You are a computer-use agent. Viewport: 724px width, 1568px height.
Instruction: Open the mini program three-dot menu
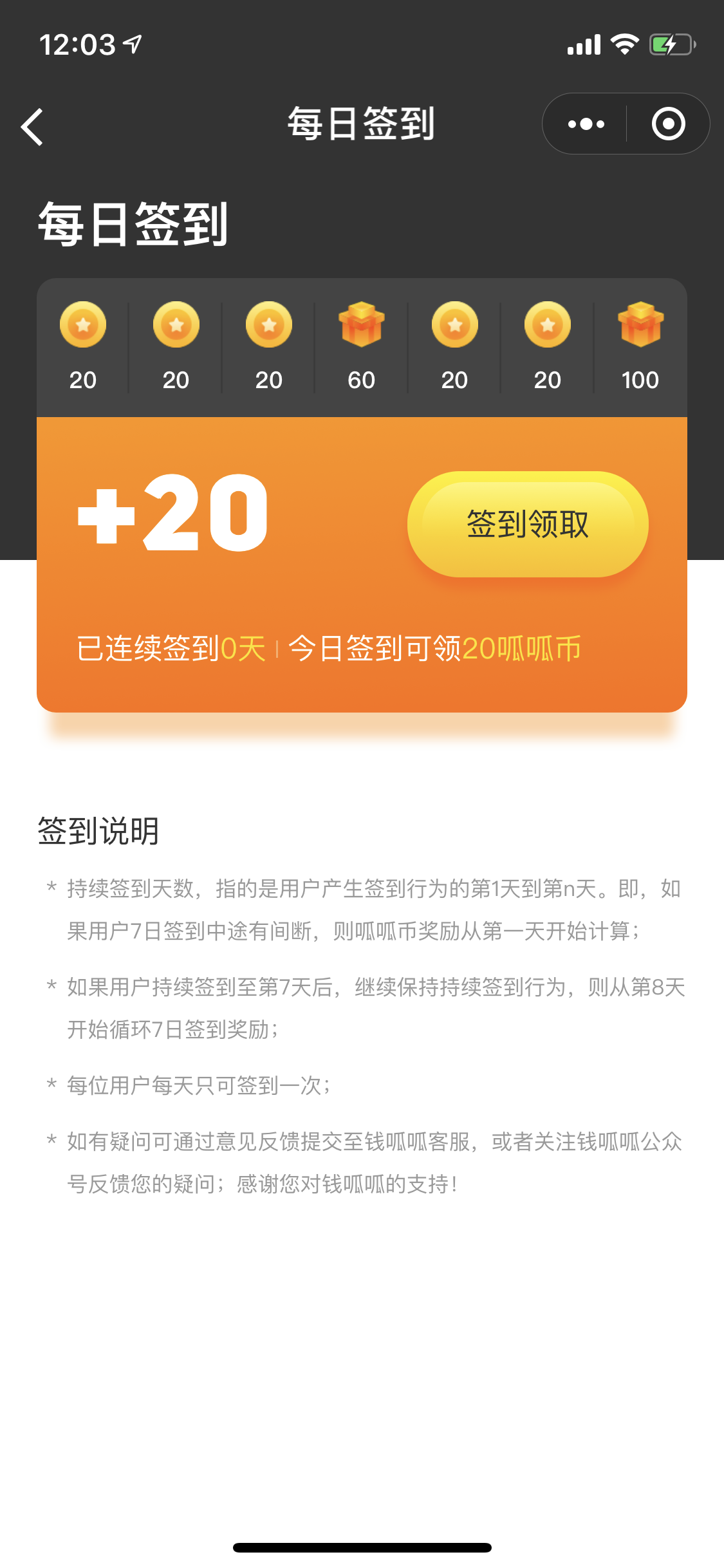click(x=586, y=124)
